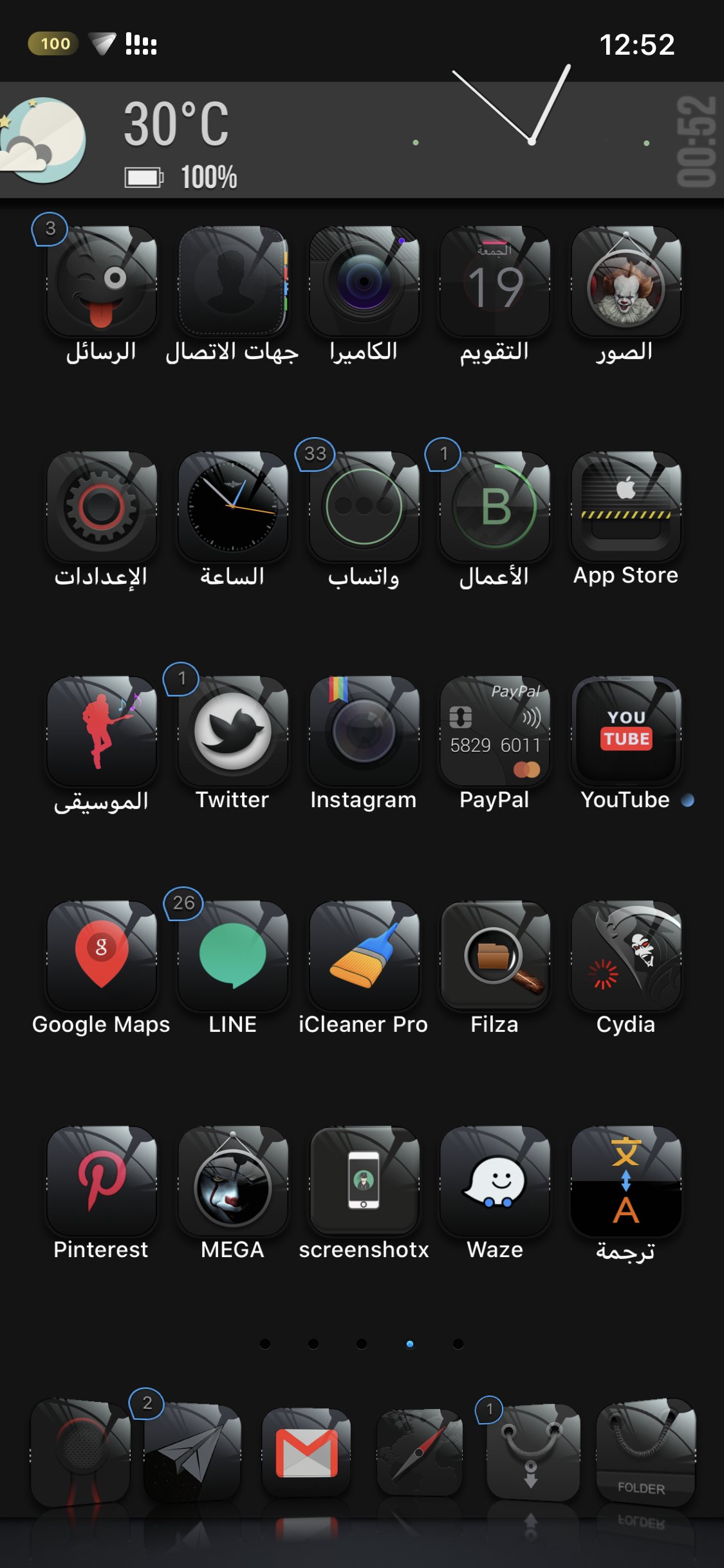Image resolution: width=724 pixels, height=1568 pixels.
Task: Open the Twitter app
Action: (x=232, y=731)
